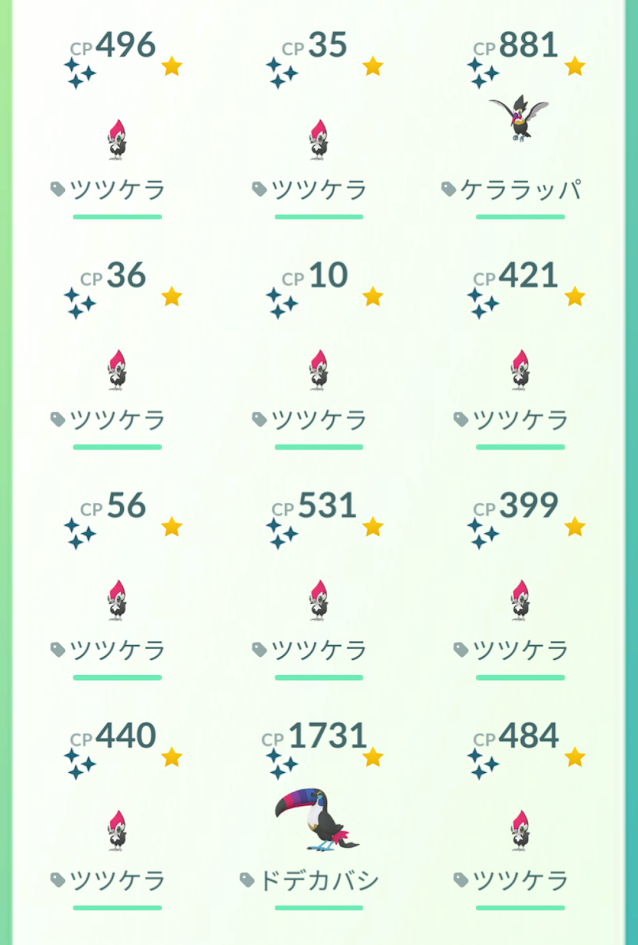Select the ツツケラ with CP 35
The height and width of the screenshot is (945, 638).
click(319, 140)
